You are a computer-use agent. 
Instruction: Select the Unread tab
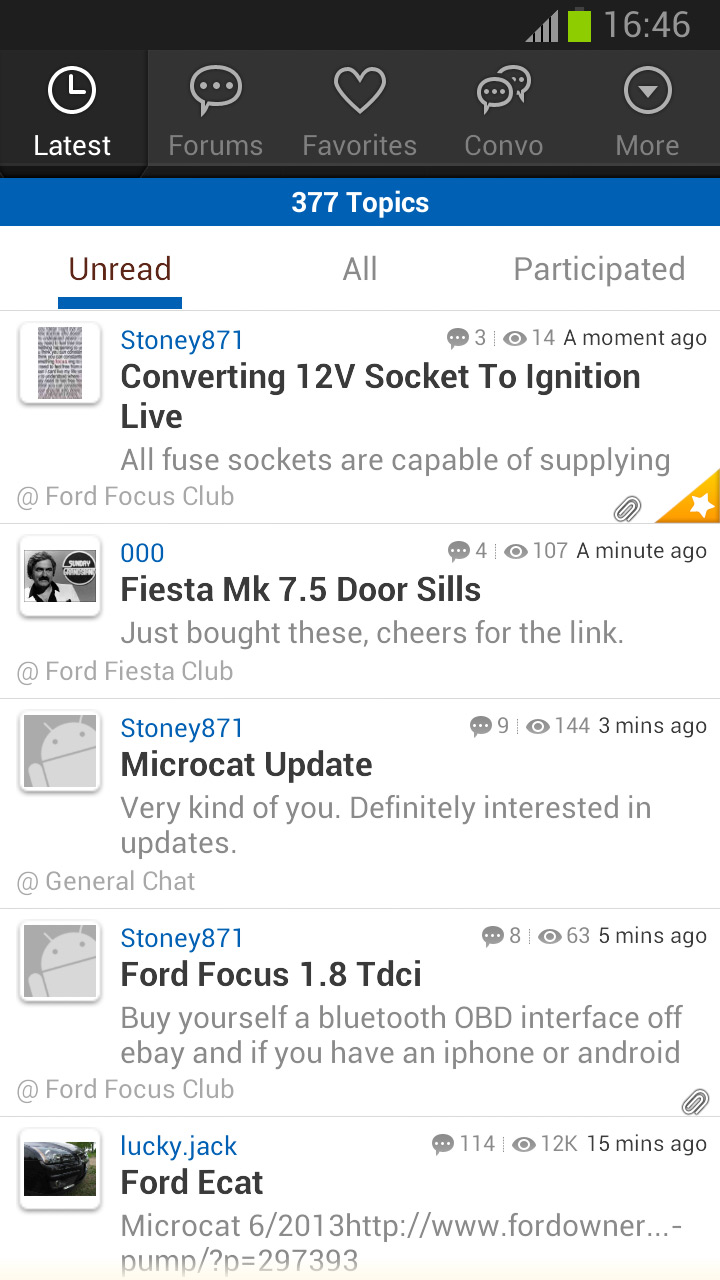click(119, 268)
